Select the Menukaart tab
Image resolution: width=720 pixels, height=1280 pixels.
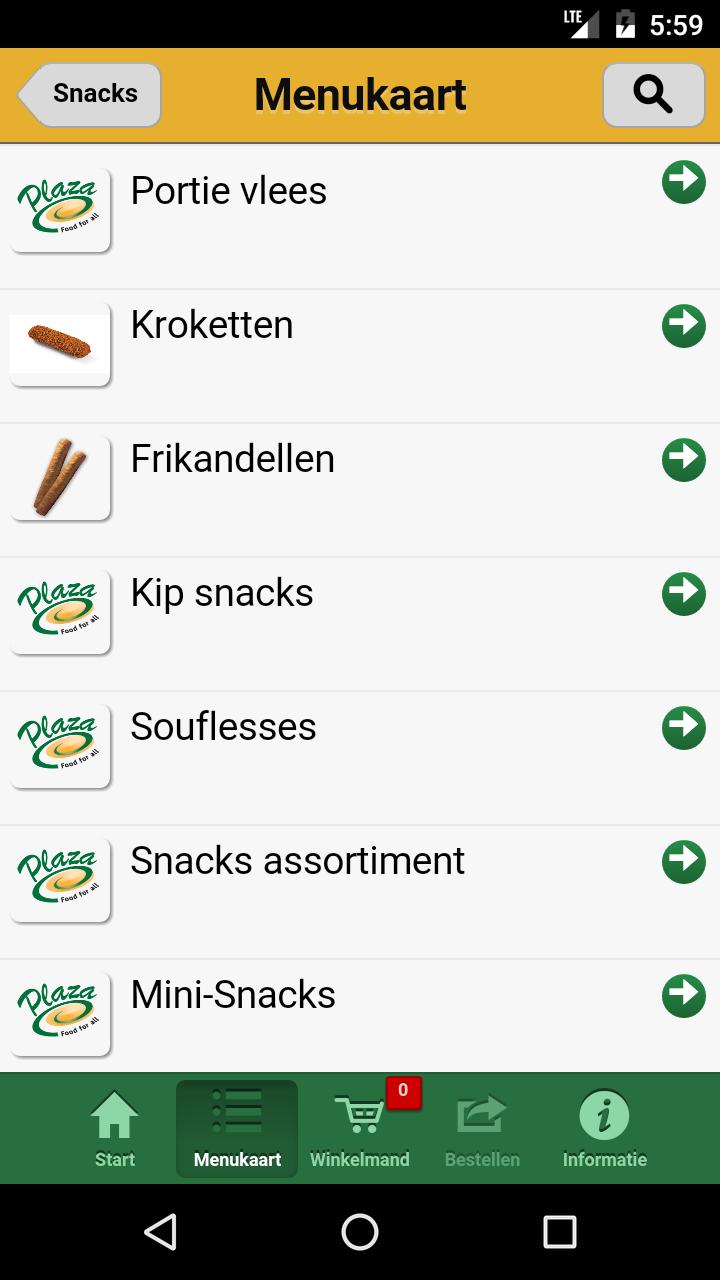pos(237,1130)
